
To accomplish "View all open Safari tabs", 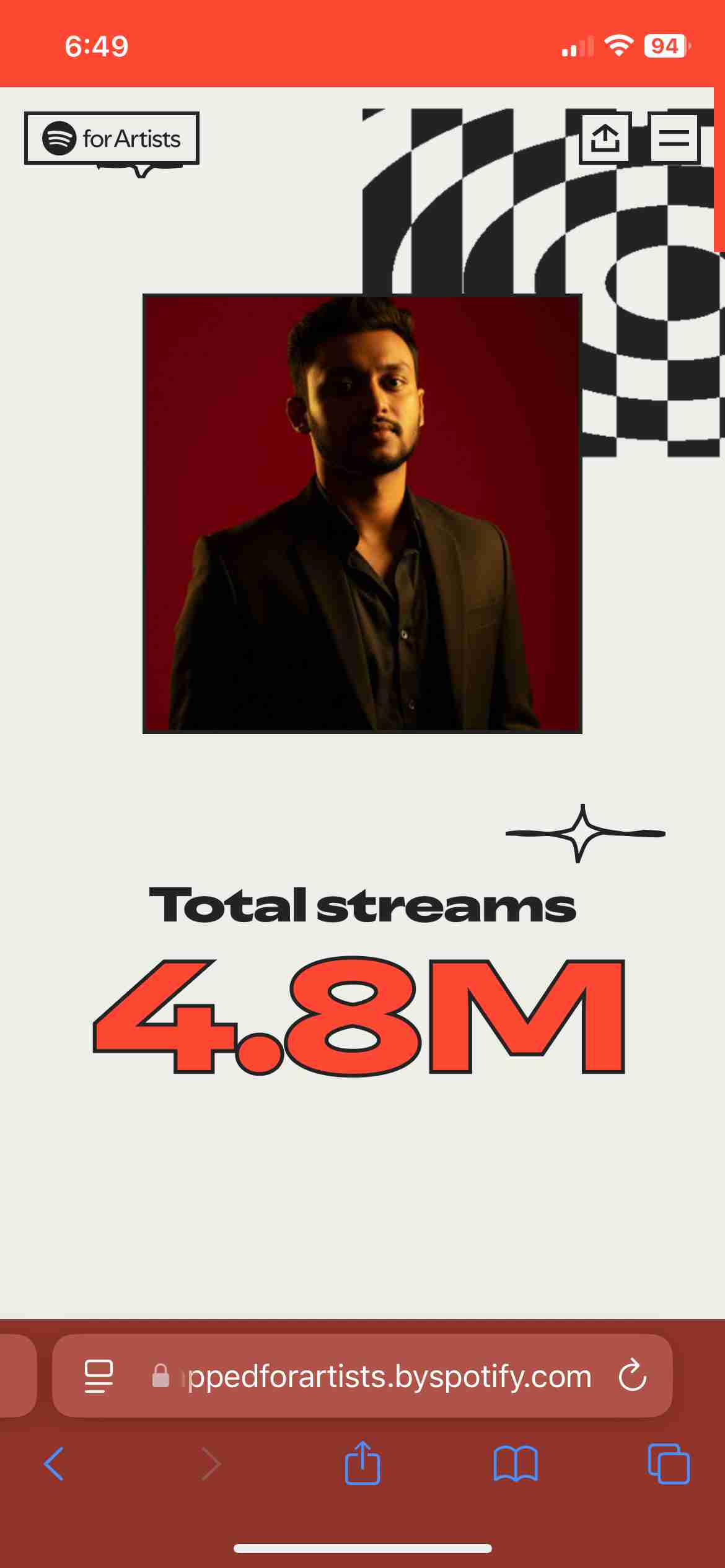I will click(668, 1464).
